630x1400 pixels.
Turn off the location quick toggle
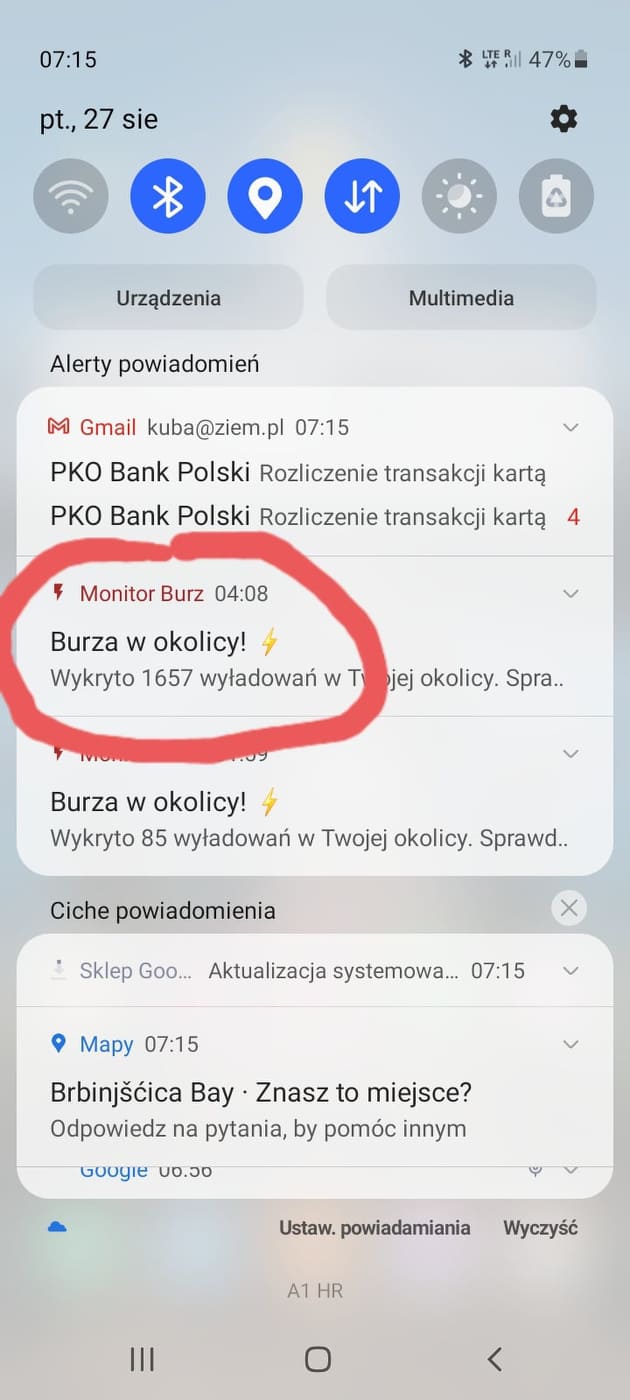tap(265, 196)
